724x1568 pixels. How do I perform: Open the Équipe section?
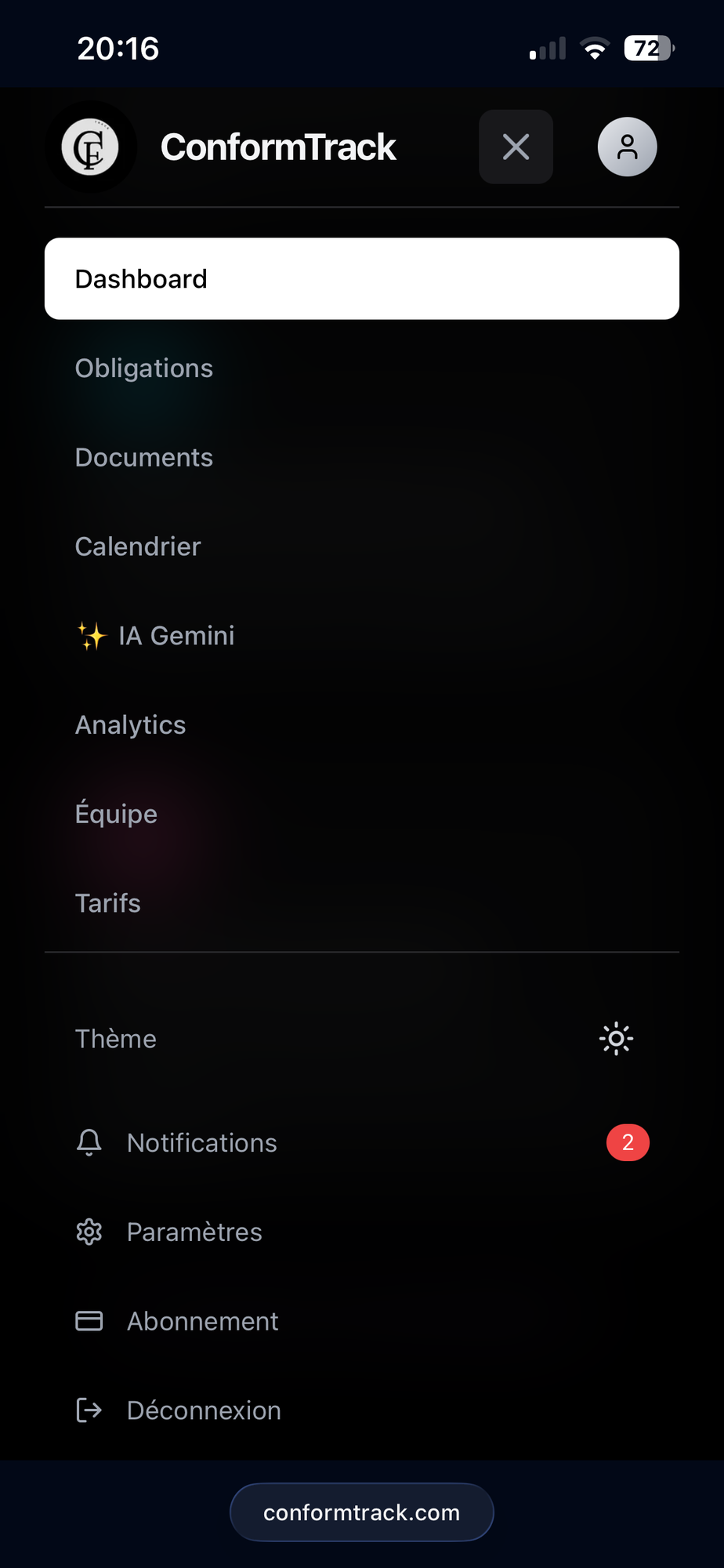pyautogui.click(x=116, y=815)
